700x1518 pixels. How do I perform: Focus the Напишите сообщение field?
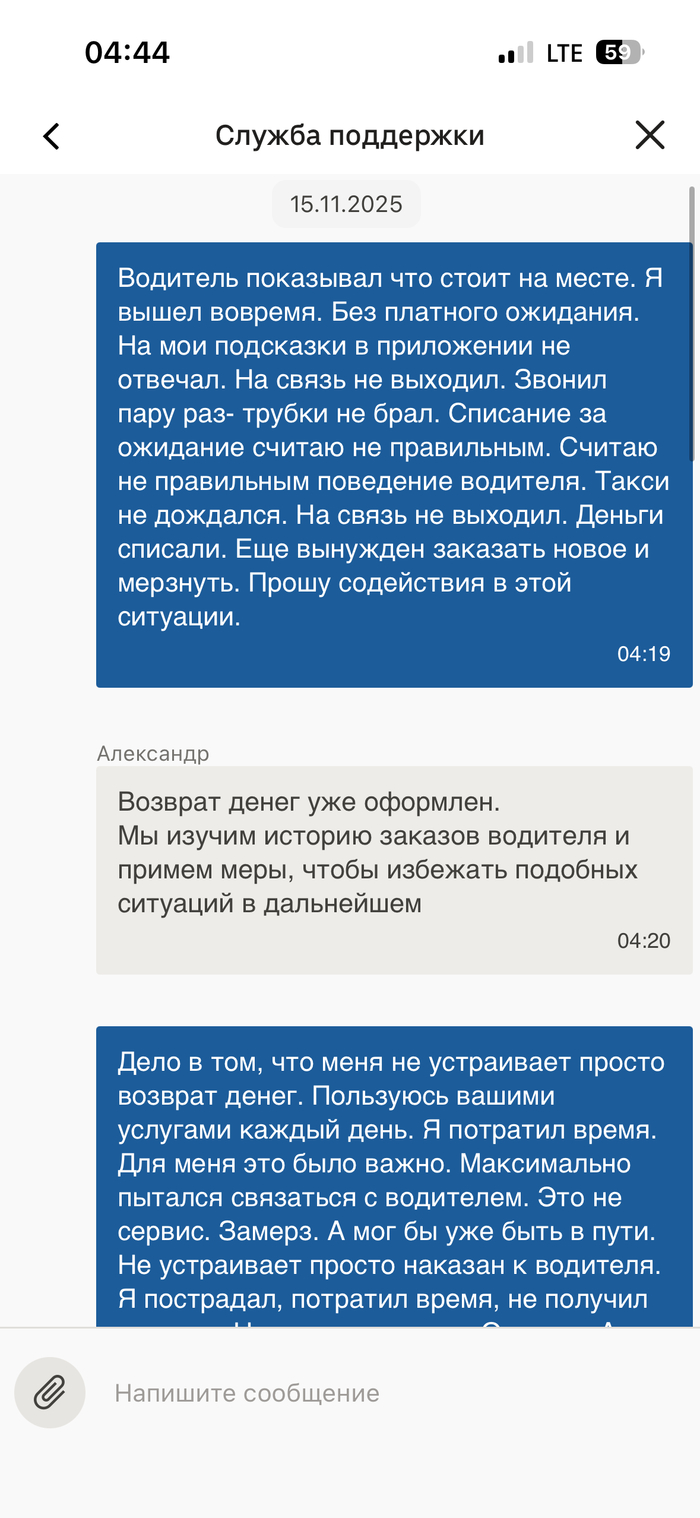(380, 1393)
